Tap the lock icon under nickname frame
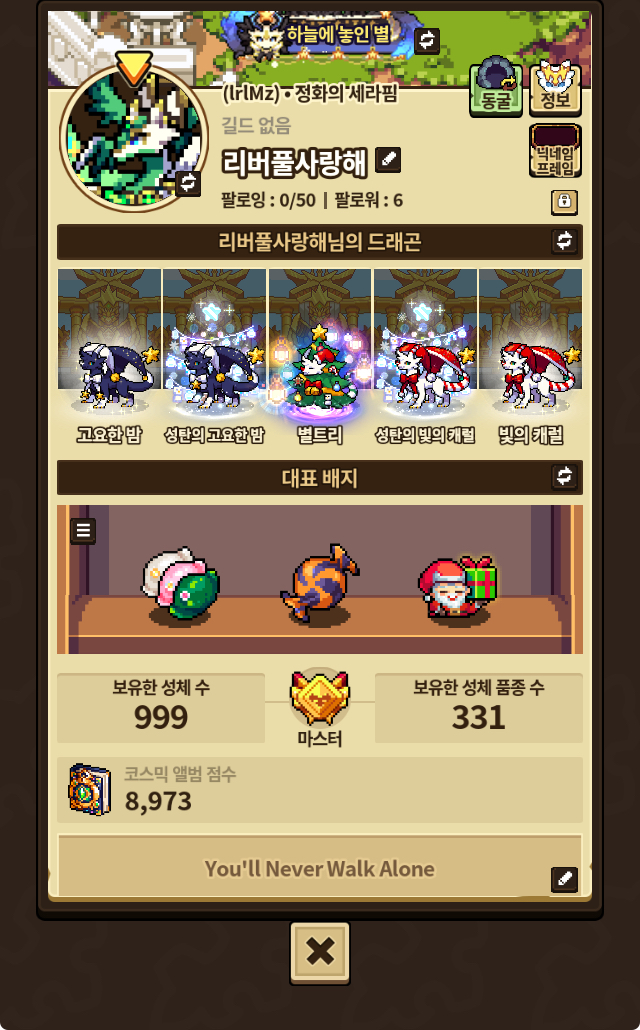640x1030 pixels. tap(564, 203)
